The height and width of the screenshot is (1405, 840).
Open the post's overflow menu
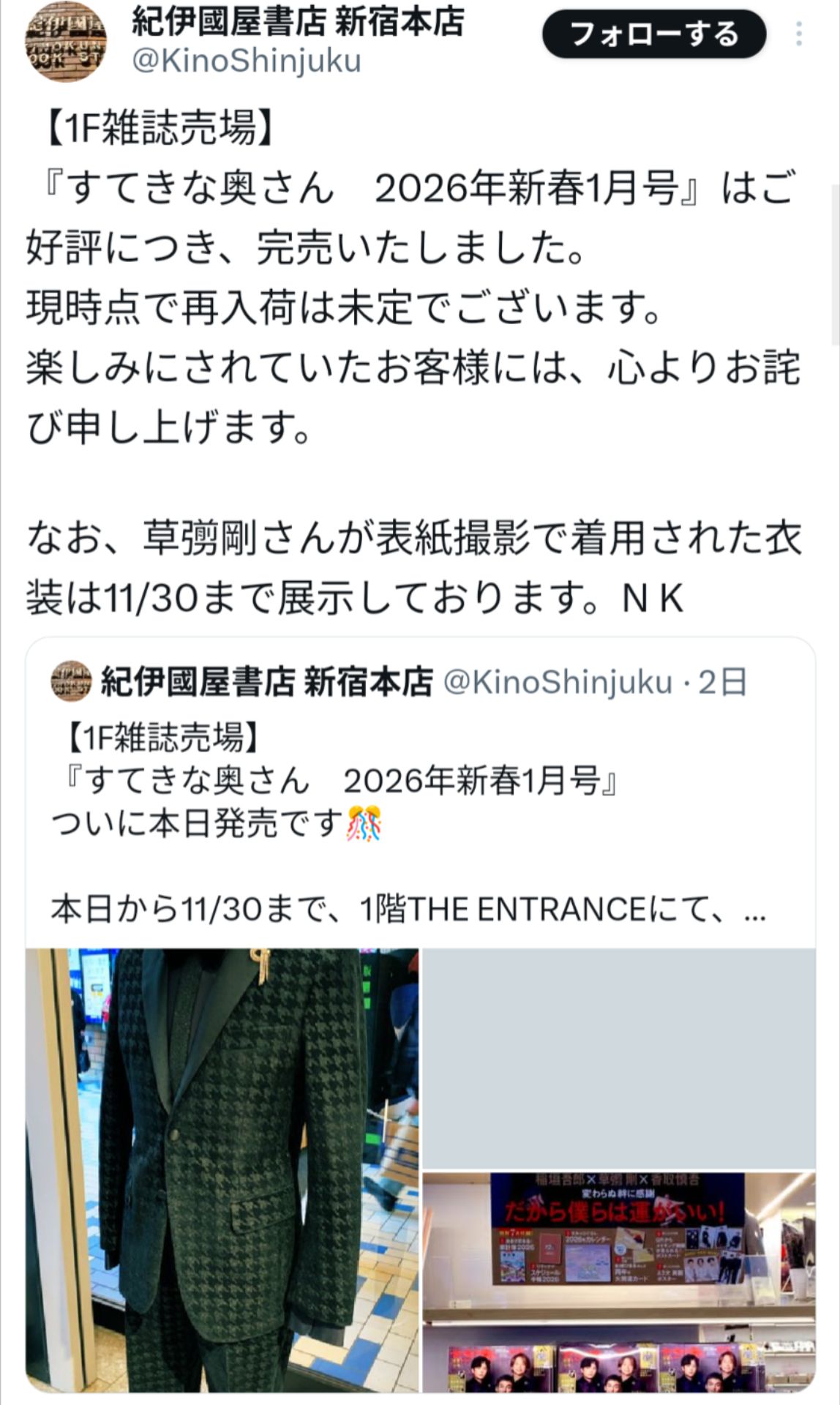tap(799, 34)
